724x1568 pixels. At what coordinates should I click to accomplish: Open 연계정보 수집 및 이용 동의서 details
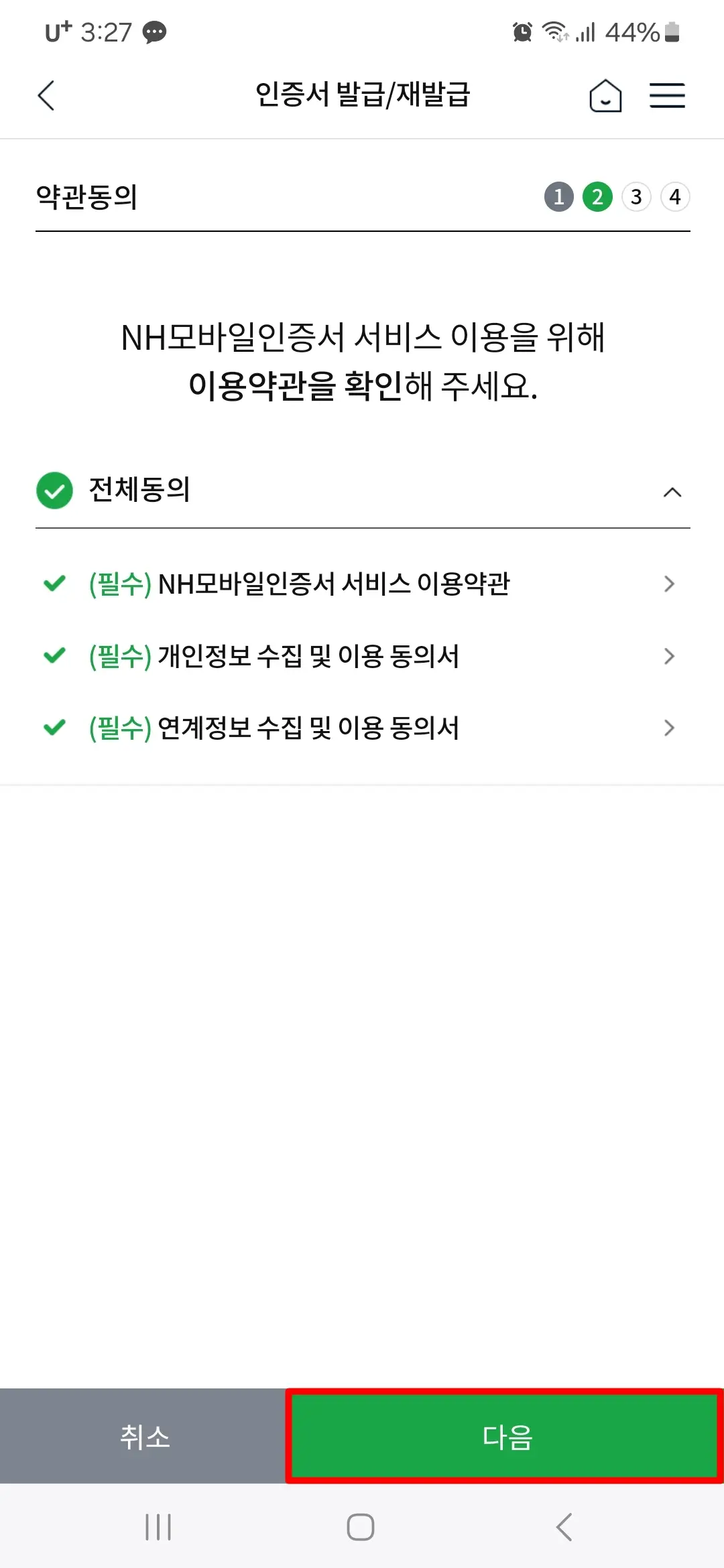tap(668, 728)
